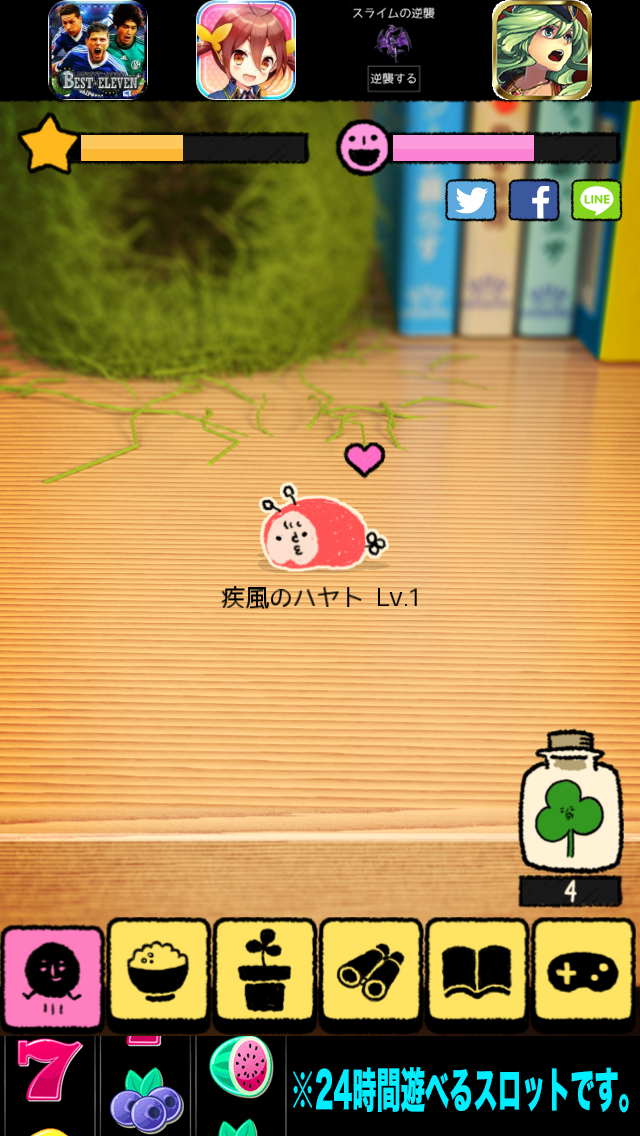Open the anime girl app ad
640x1136 pixels.
pyautogui.click(x=245, y=50)
